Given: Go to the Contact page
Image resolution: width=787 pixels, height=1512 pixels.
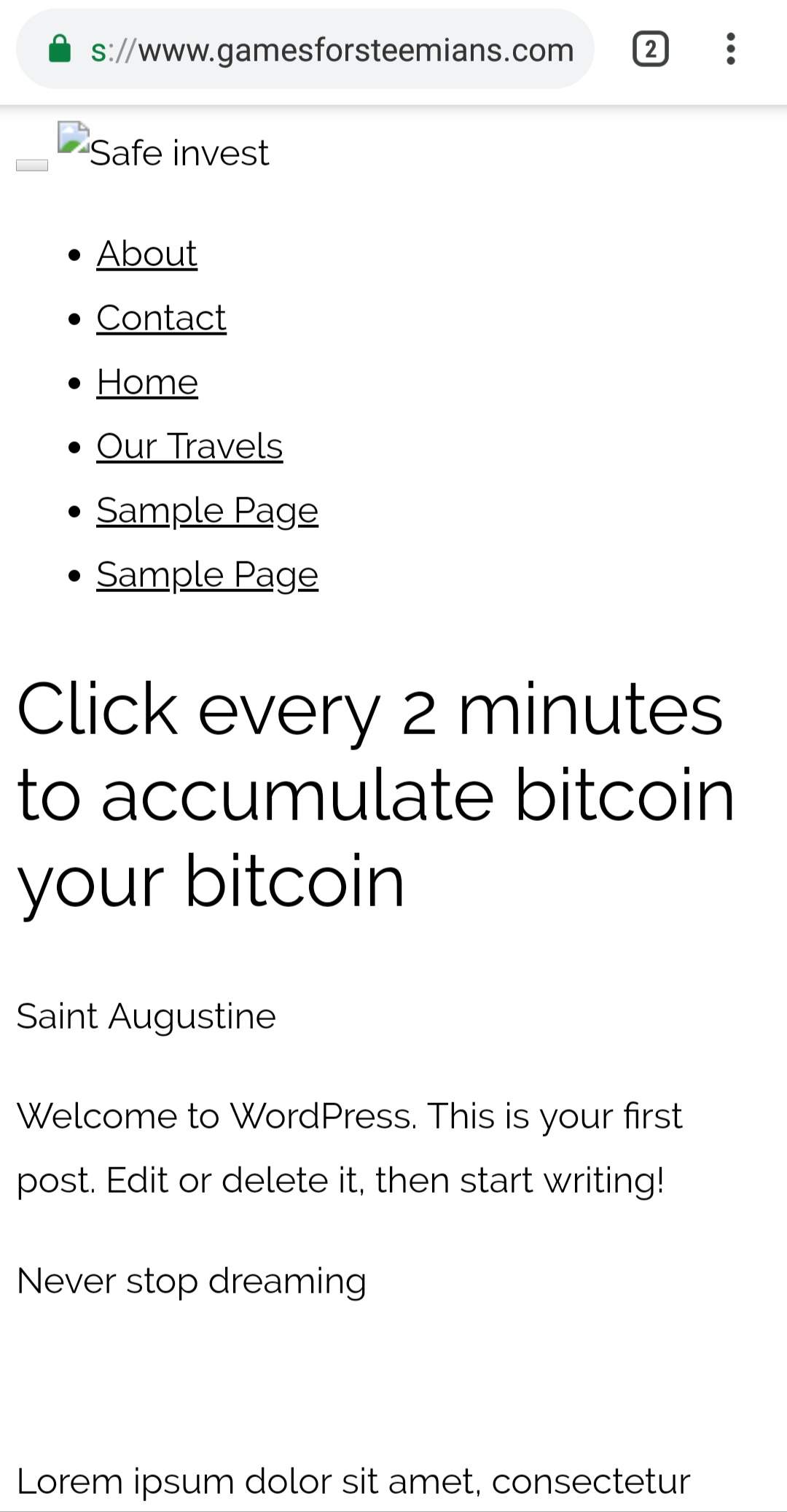Looking at the screenshot, I should tap(161, 318).
